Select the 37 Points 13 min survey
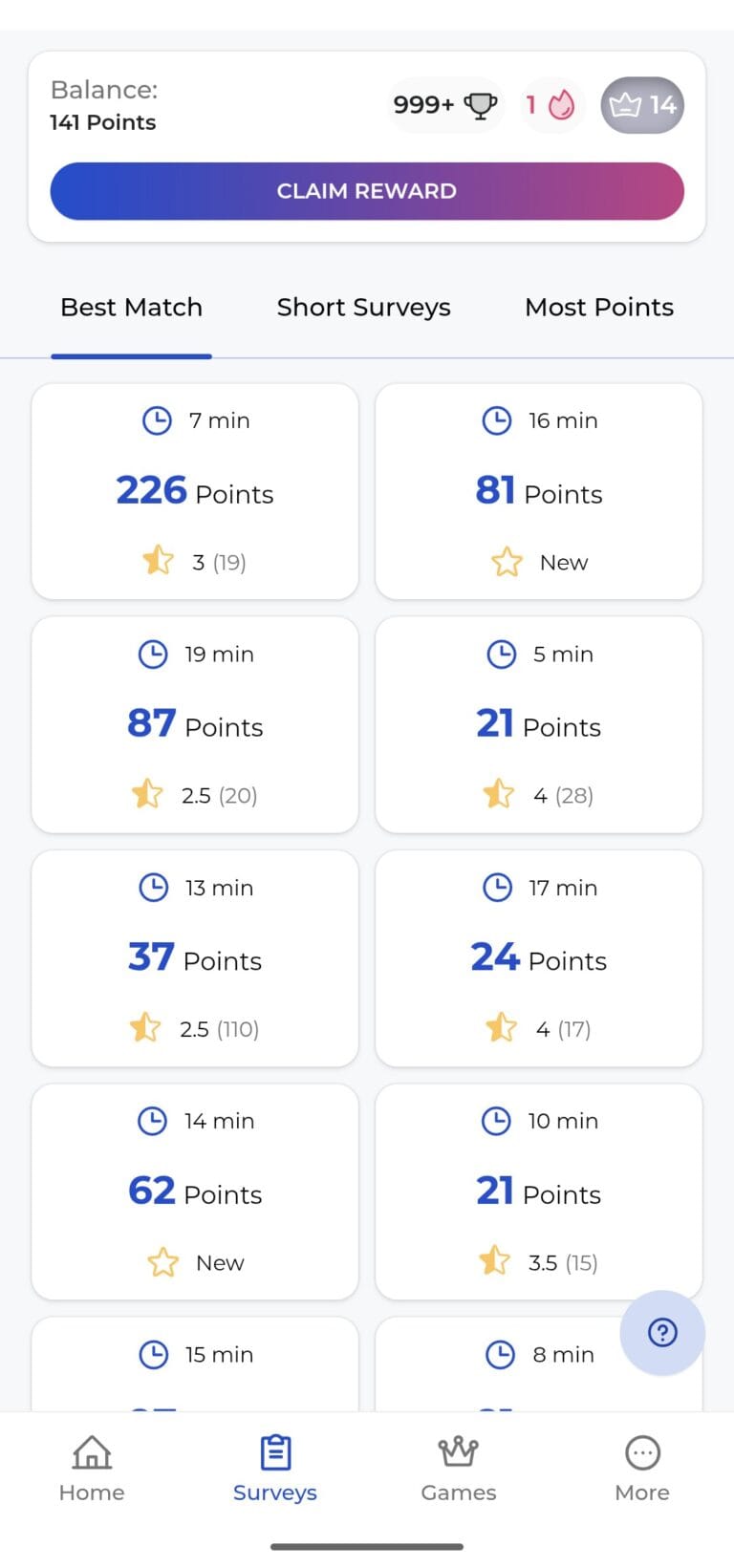This screenshot has height=1568, width=734. 195,957
